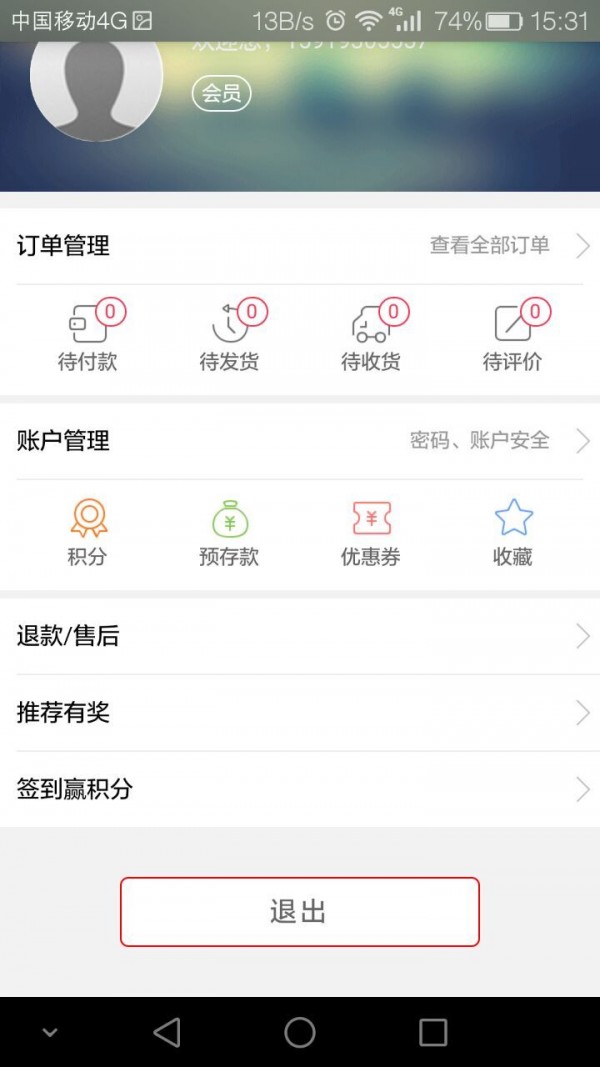Viewport: 600px width, 1067px height.
Task: Select the 推荐有奖 referral rewards row
Action: click(300, 713)
